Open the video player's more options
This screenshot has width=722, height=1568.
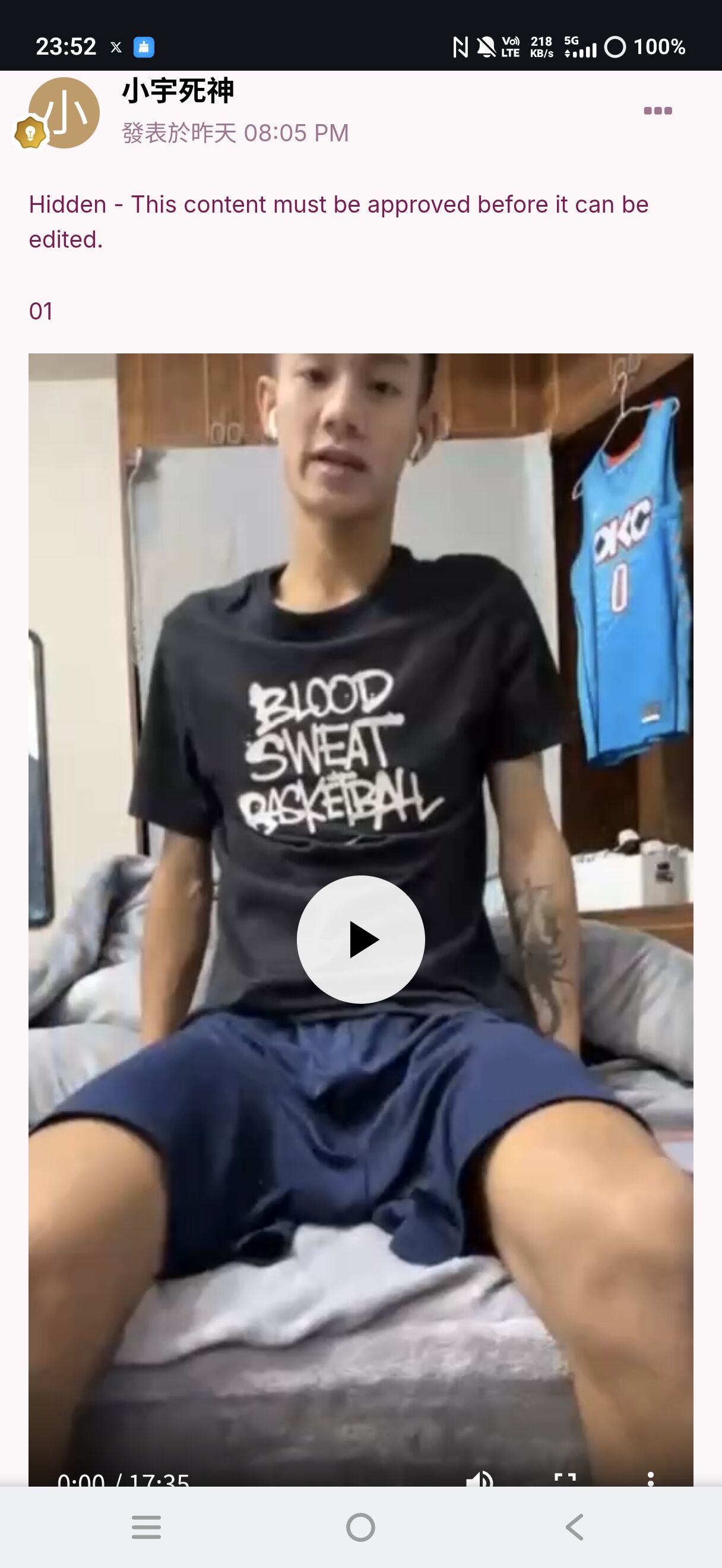pyautogui.click(x=650, y=1479)
